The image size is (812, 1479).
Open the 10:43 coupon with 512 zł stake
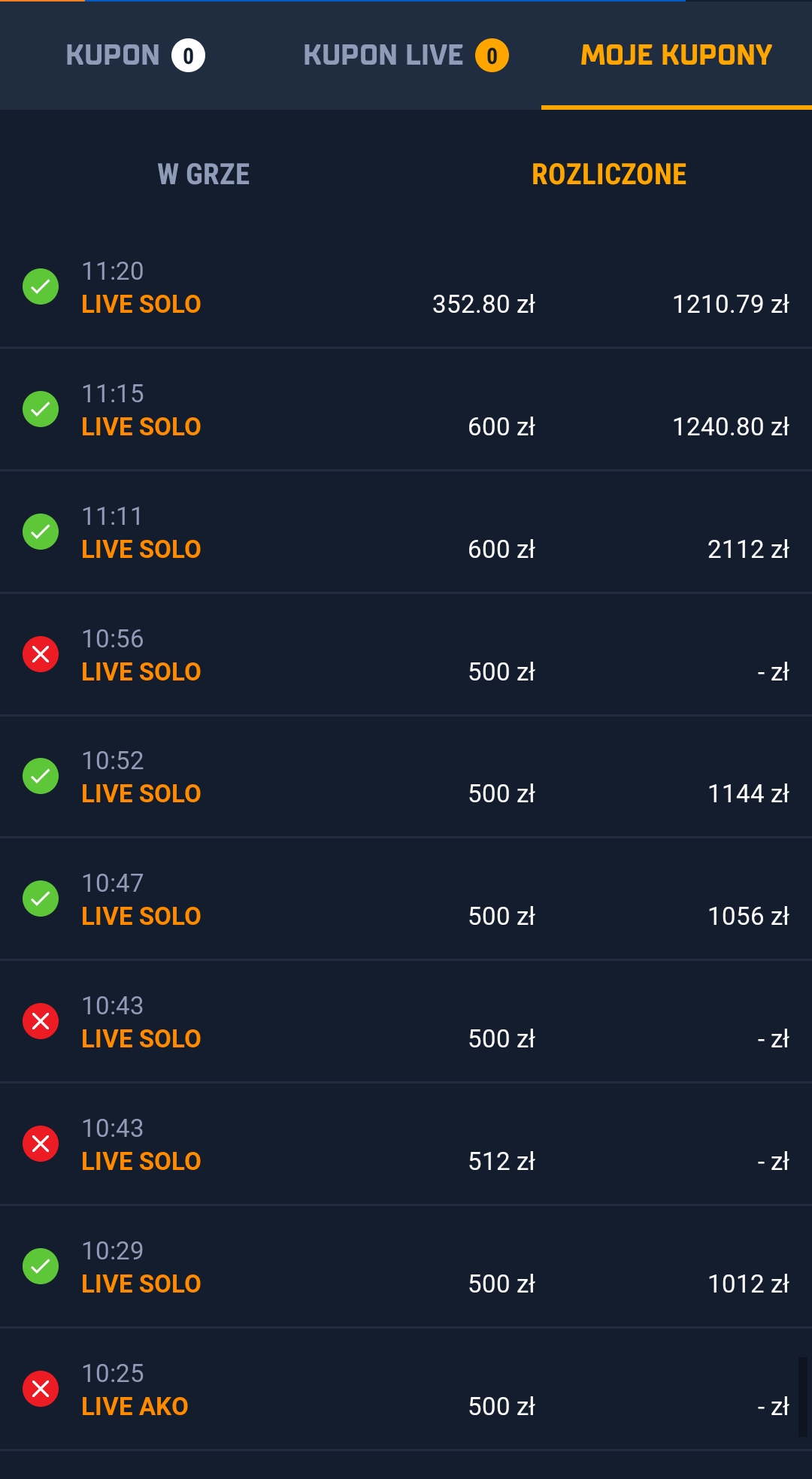tap(406, 1144)
